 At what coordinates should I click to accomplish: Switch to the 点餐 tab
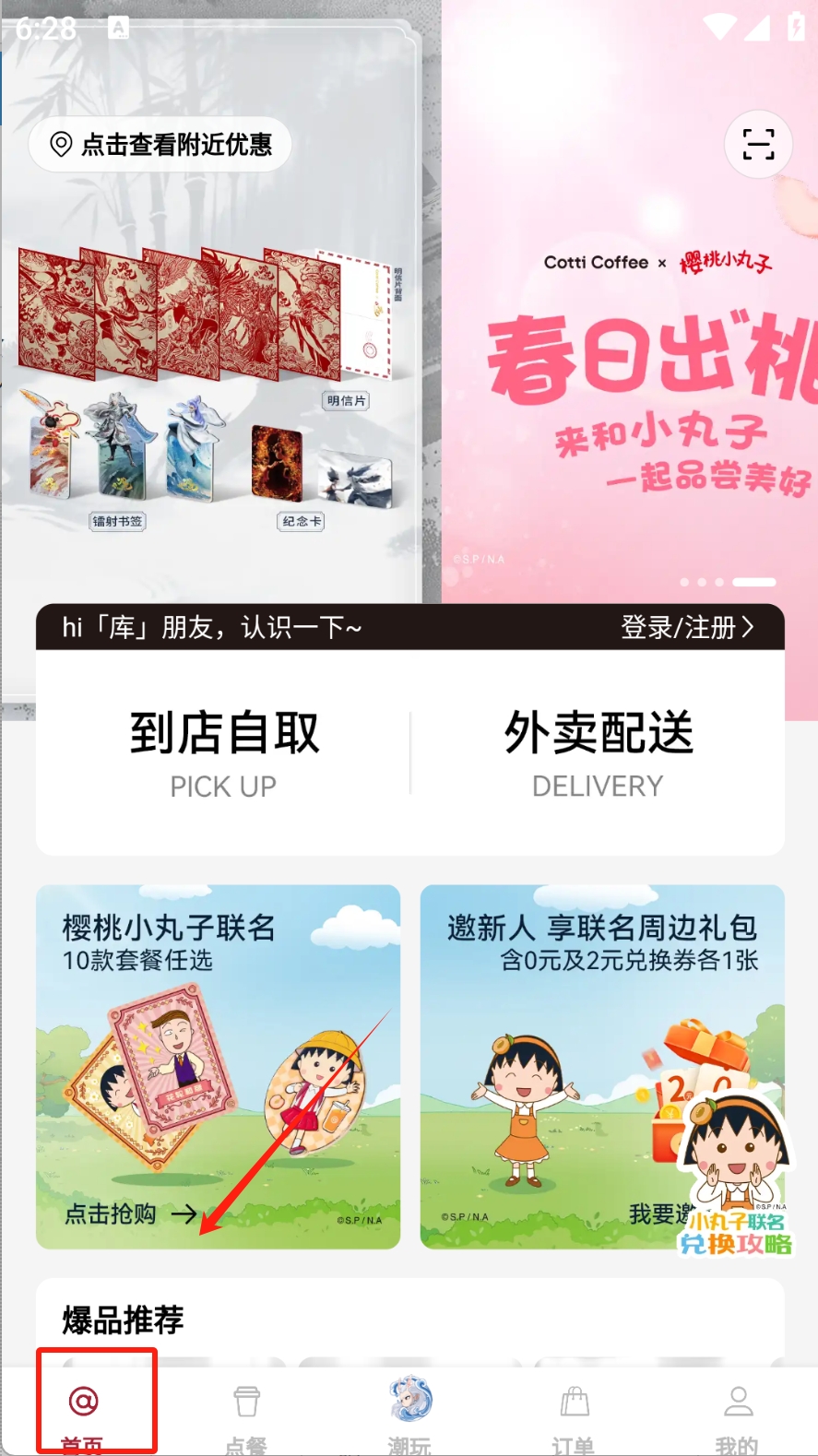click(246, 1413)
